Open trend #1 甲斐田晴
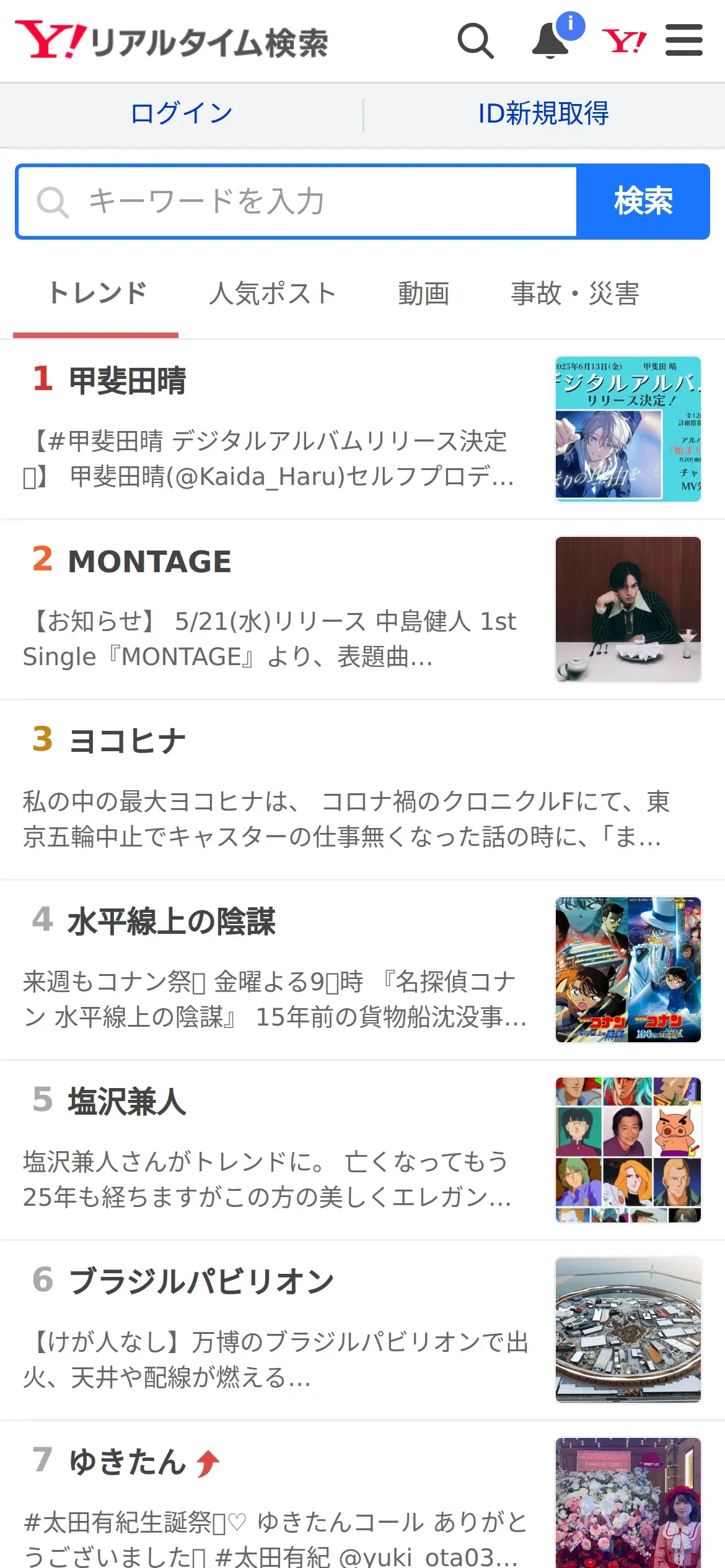 point(273,429)
